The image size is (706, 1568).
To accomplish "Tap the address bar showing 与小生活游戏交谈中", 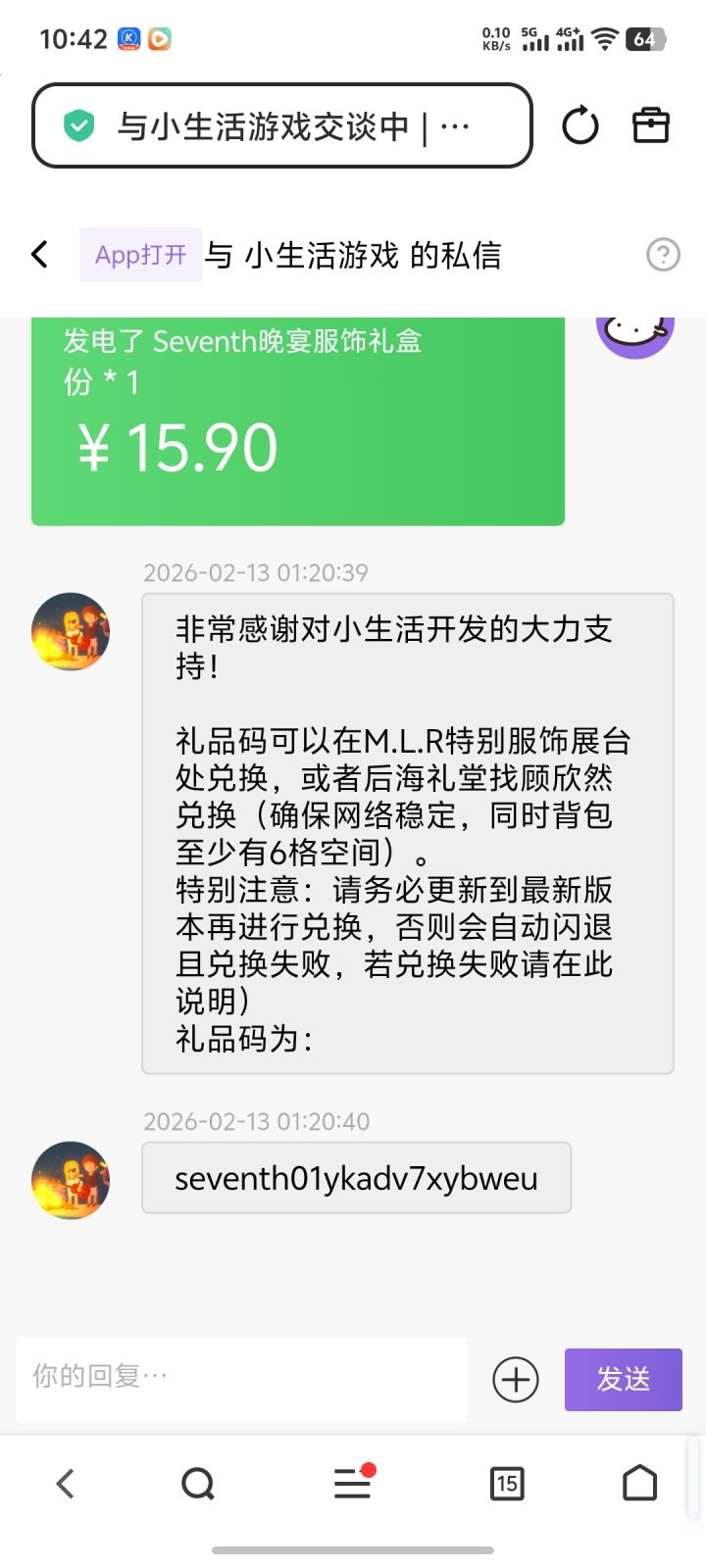I will pos(282,125).
